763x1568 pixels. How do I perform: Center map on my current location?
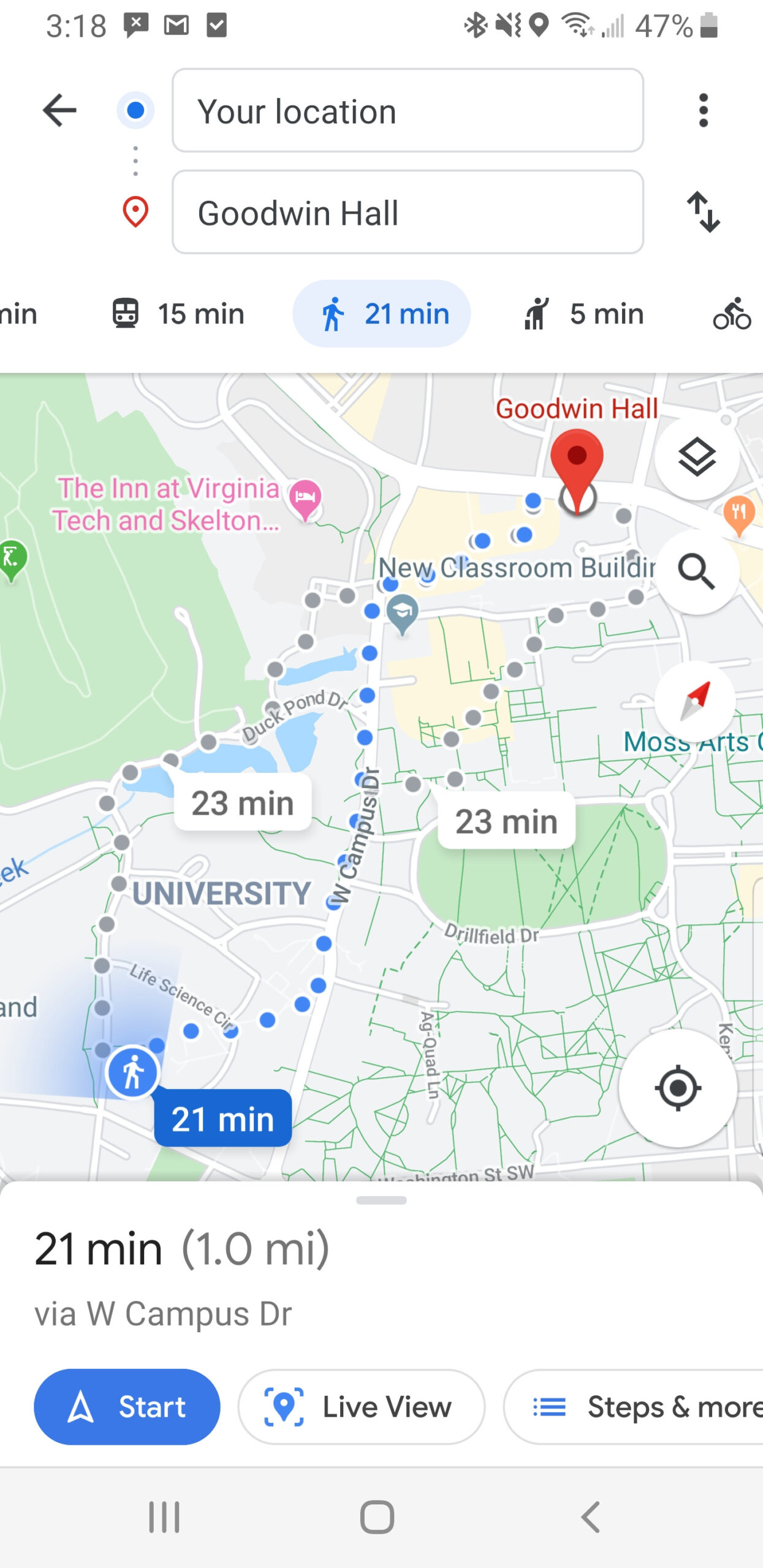(x=678, y=1088)
